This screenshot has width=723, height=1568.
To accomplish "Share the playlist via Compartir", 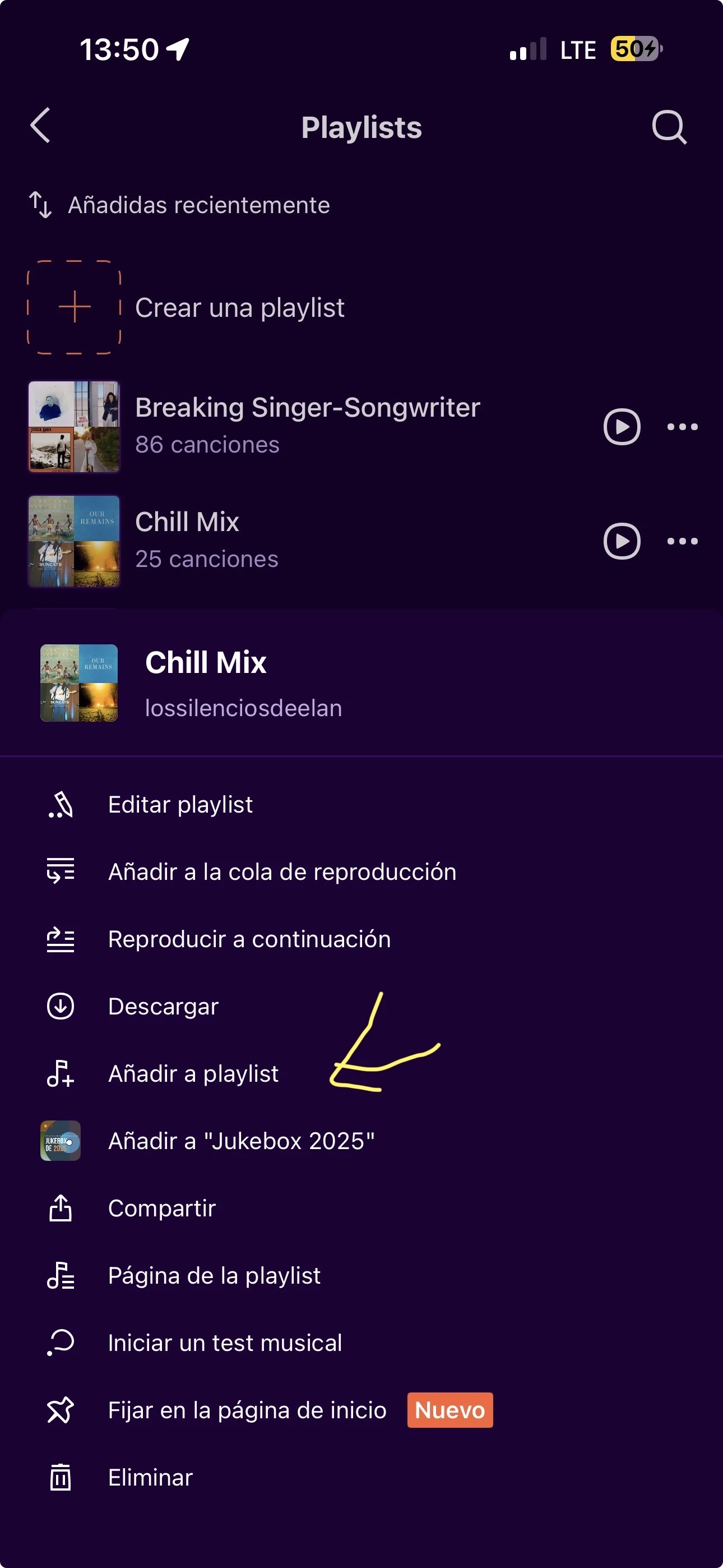I will [x=162, y=1209].
